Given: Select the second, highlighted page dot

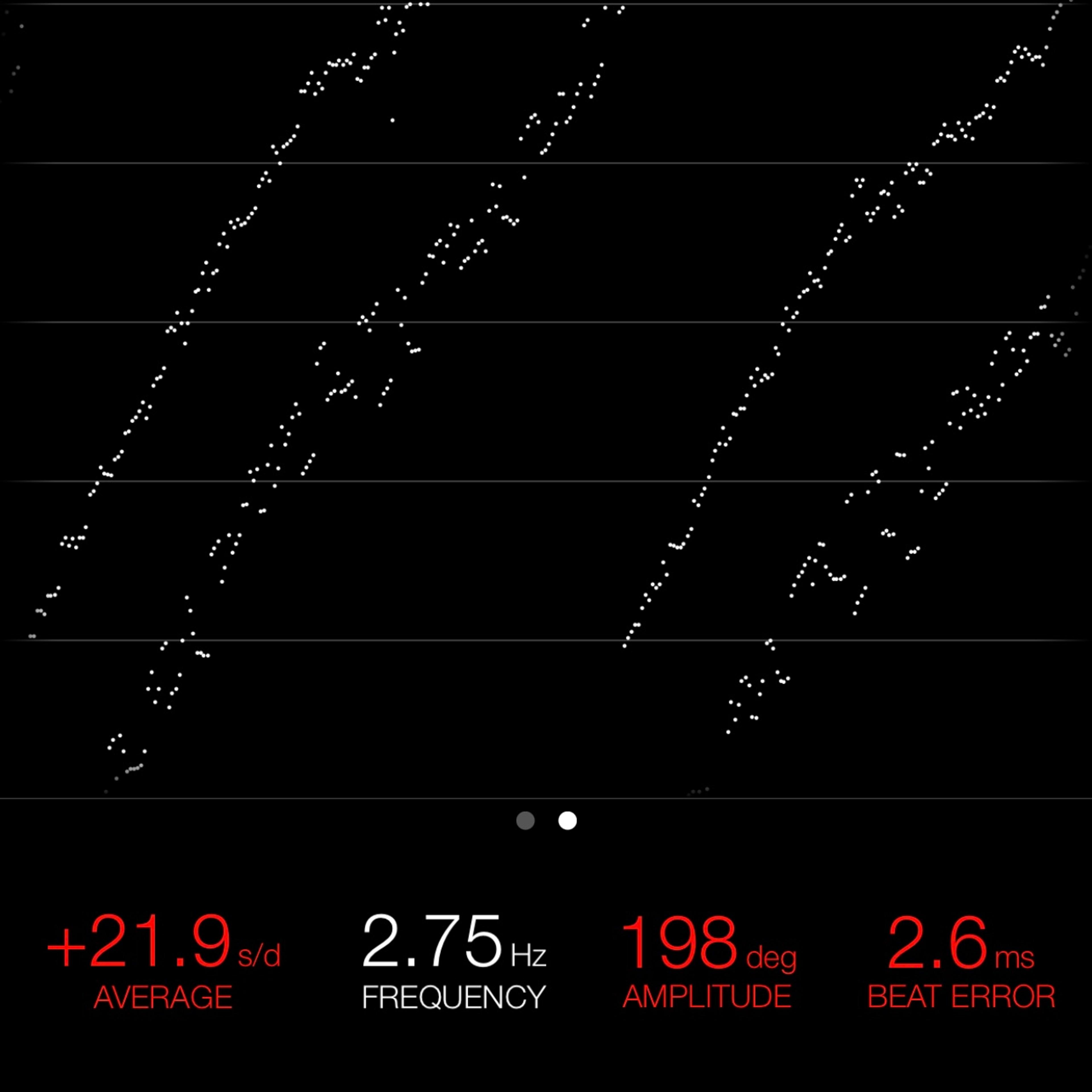Looking at the screenshot, I should point(568,820).
